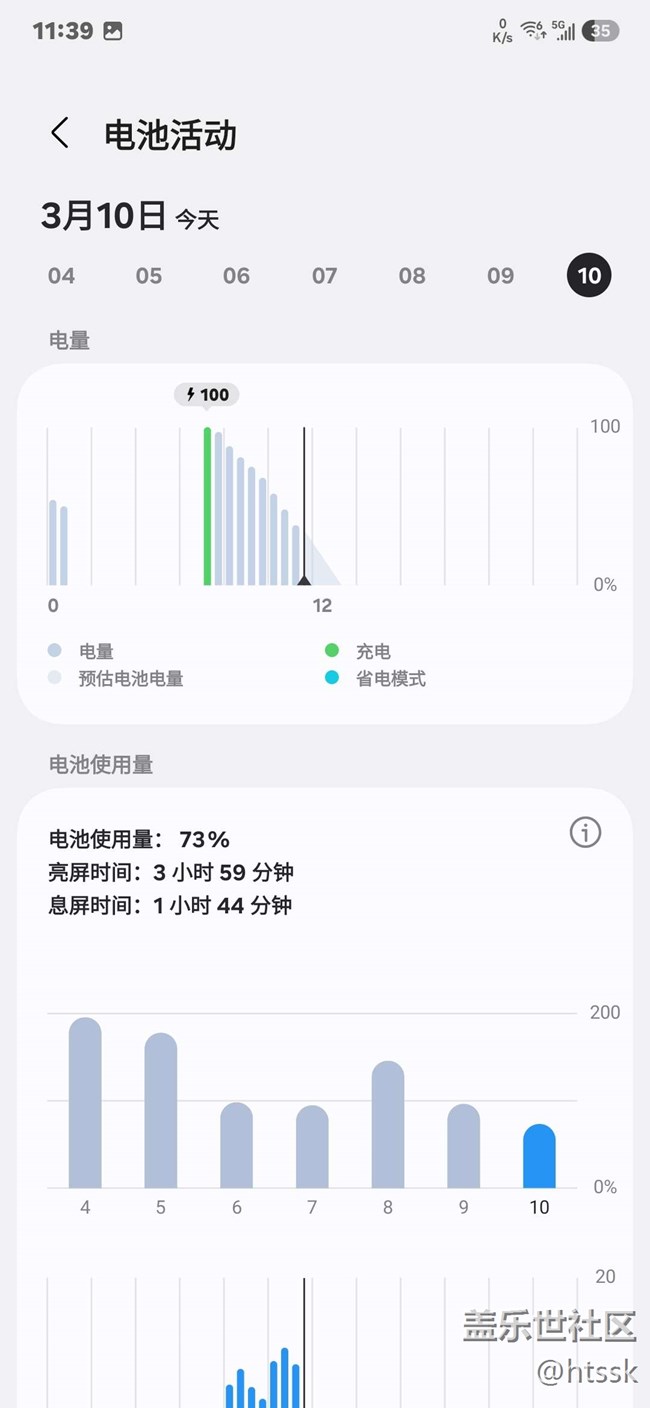This screenshot has height=1408, width=650.
Task: Switch to date 07
Action: (x=325, y=275)
